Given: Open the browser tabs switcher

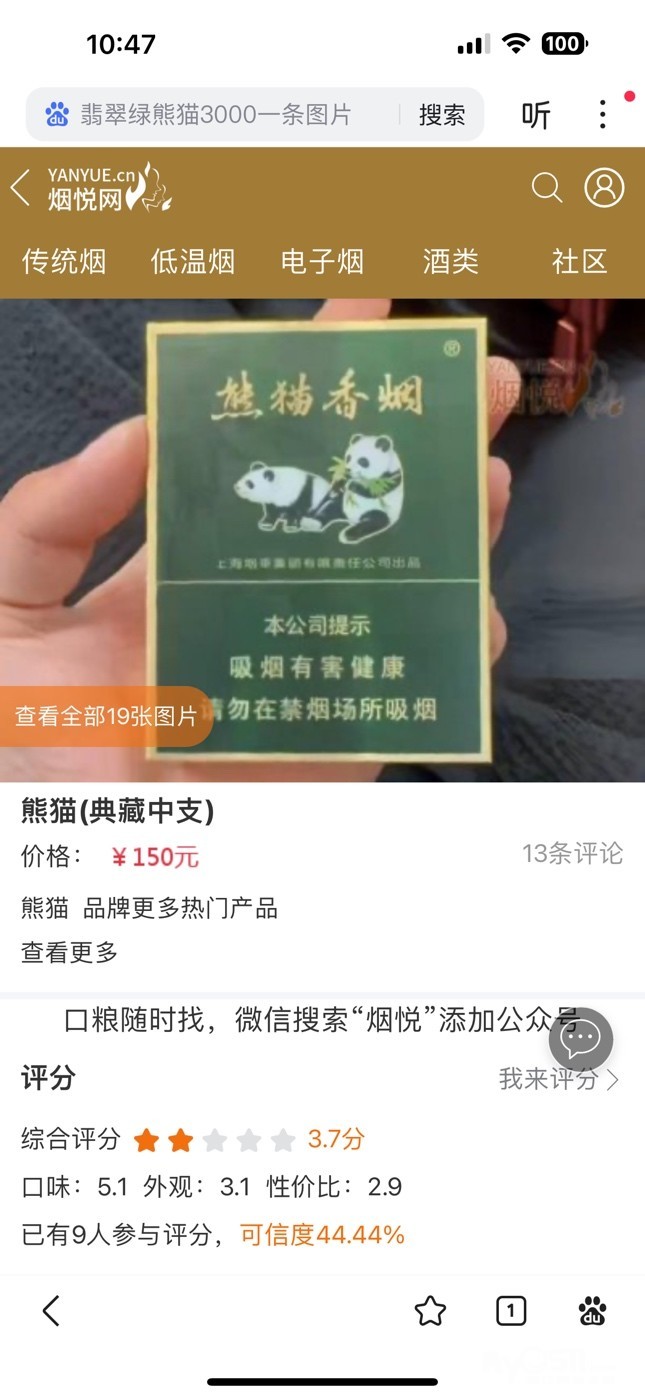Looking at the screenshot, I should (x=511, y=1311).
